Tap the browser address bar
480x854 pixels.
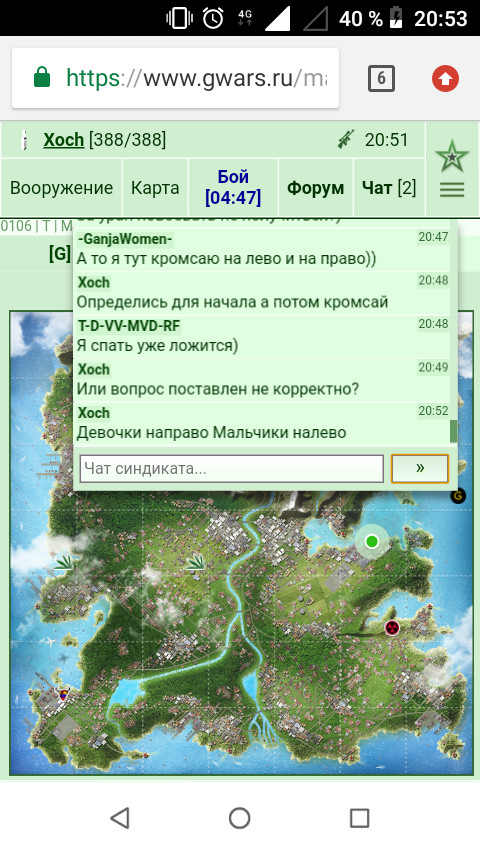175,78
